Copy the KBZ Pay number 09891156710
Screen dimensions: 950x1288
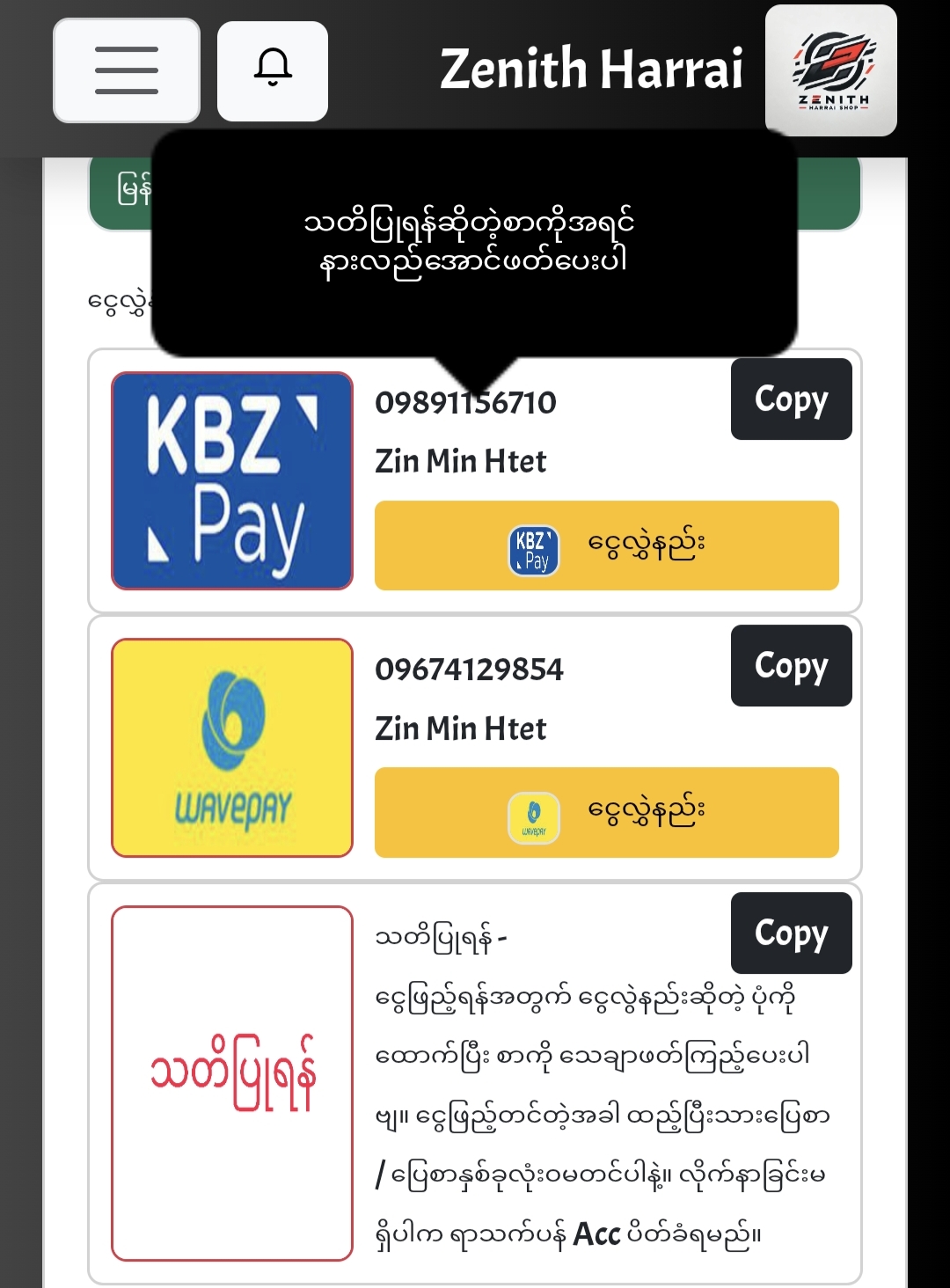(791, 399)
